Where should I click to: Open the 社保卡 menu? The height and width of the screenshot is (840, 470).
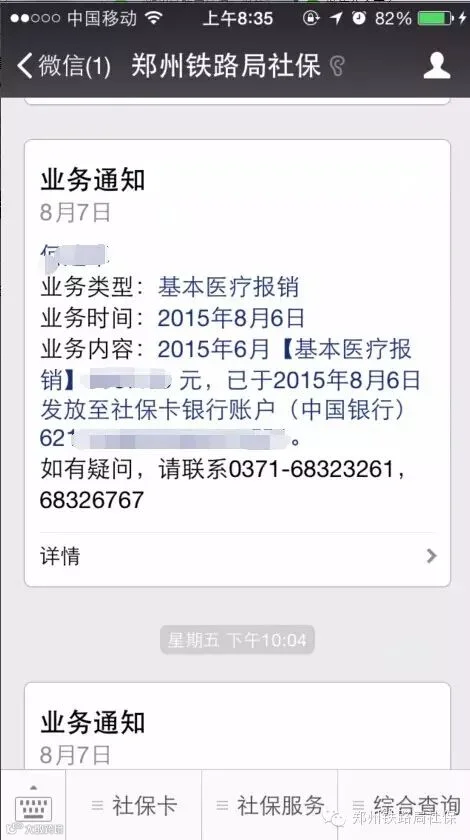[x=133, y=805]
